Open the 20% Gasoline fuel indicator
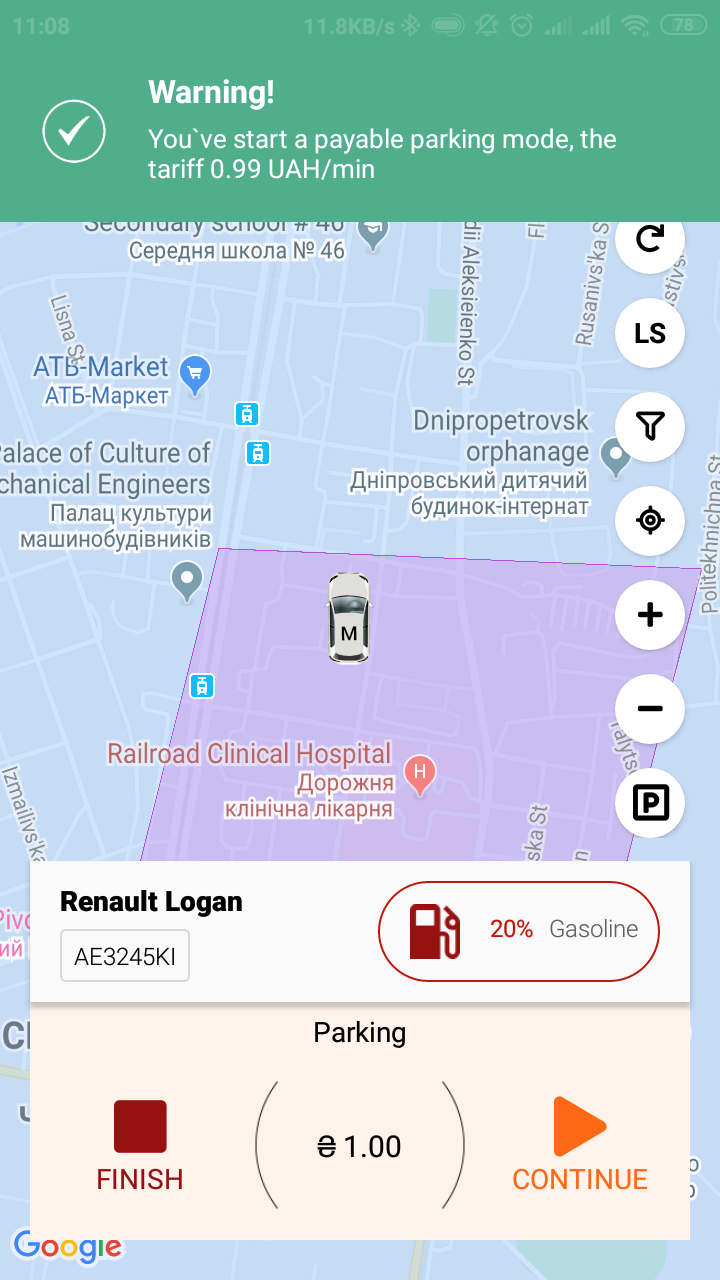 (x=519, y=930)
